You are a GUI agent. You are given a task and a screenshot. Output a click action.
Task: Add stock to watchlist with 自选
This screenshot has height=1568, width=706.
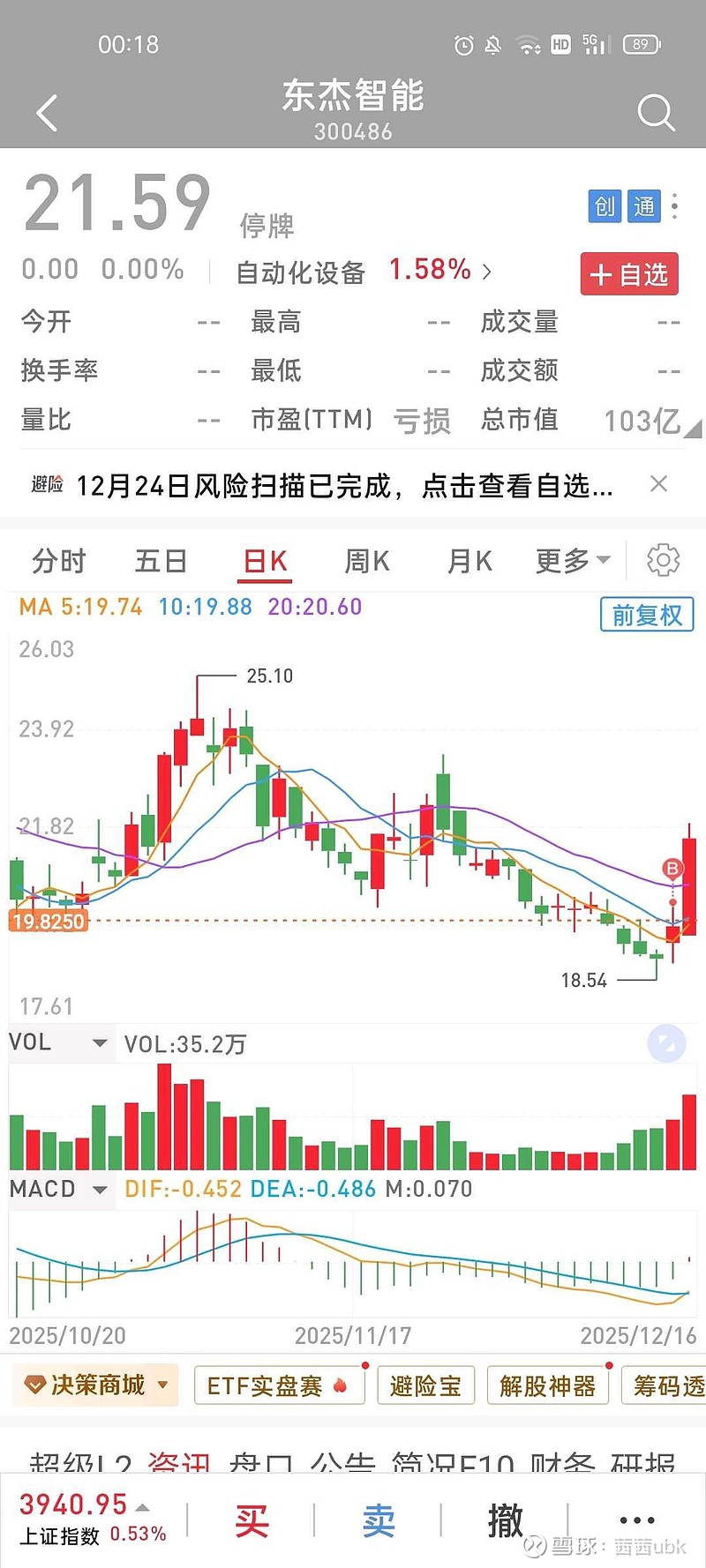(x=629, y=274)
